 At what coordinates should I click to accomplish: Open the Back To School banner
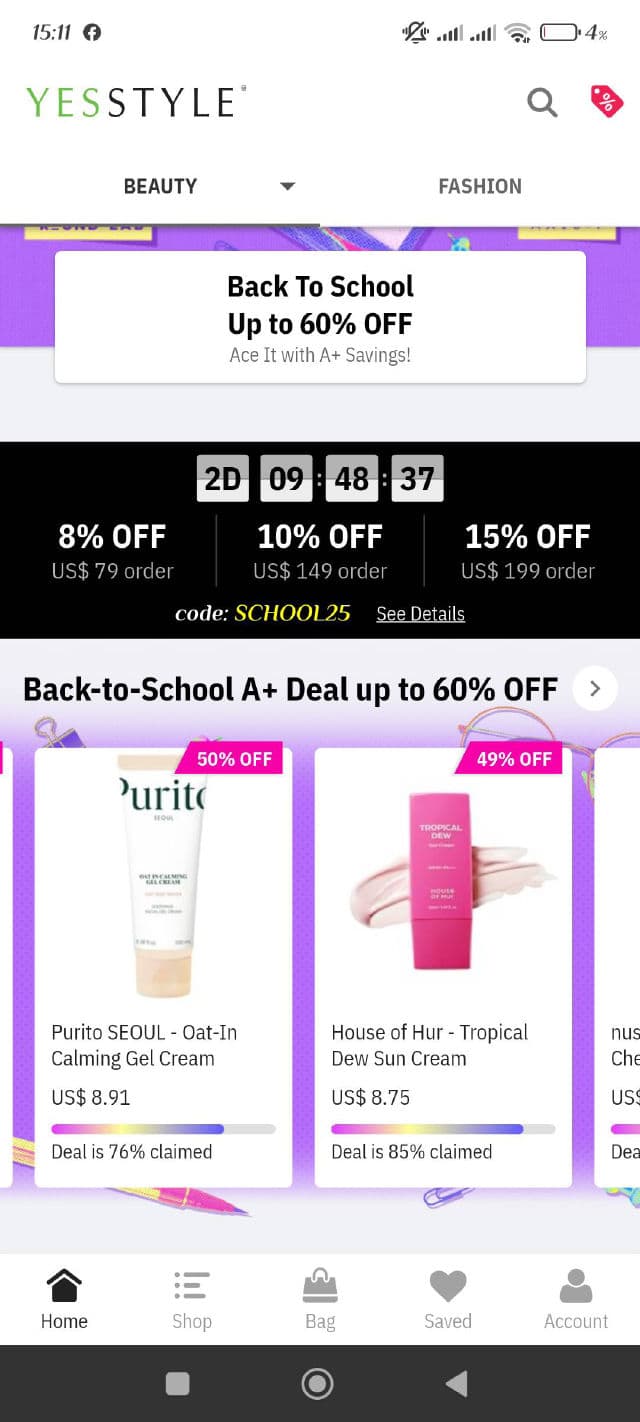[320, 316]
